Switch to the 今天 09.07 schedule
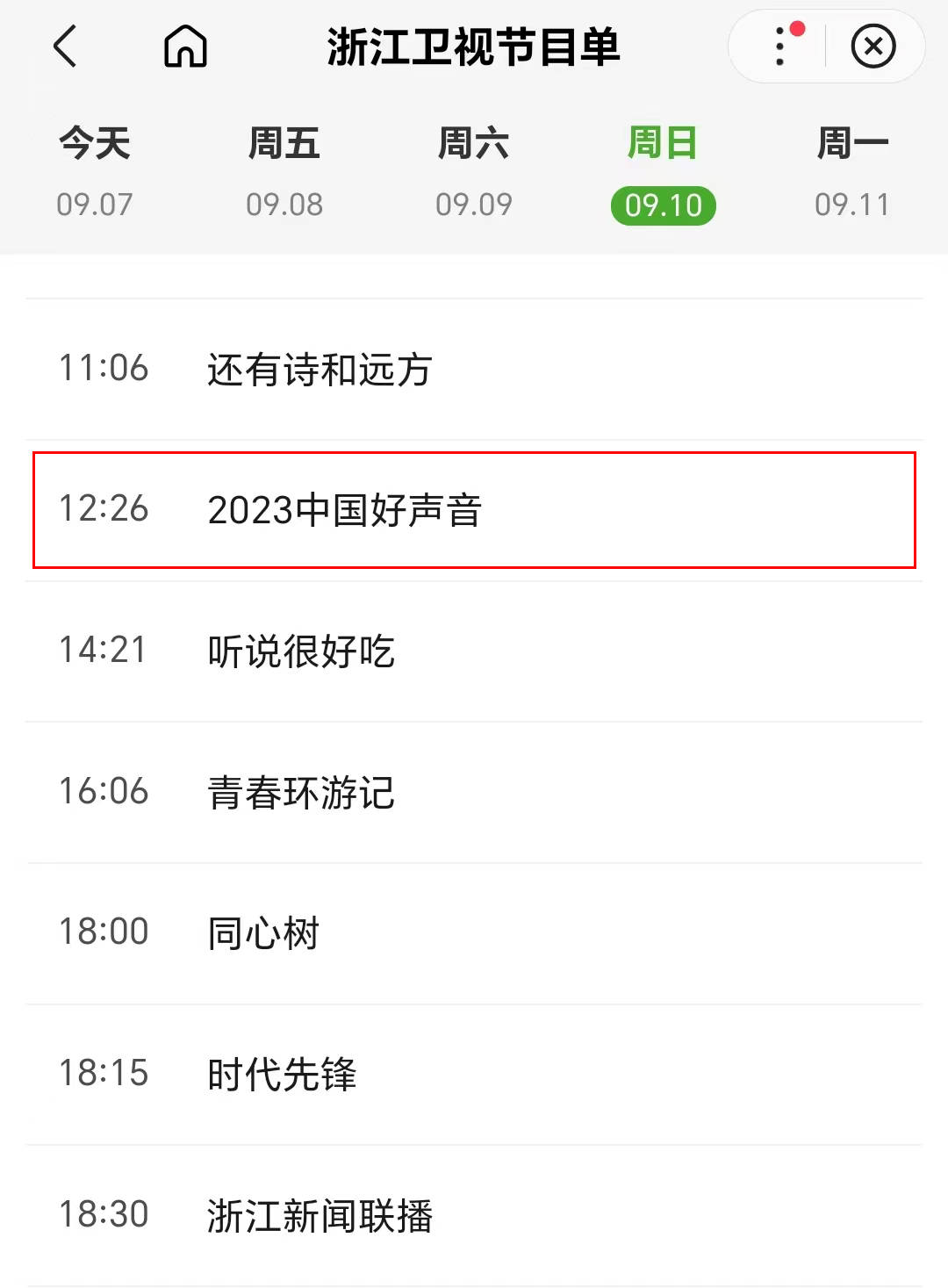 tap(95, 171)
